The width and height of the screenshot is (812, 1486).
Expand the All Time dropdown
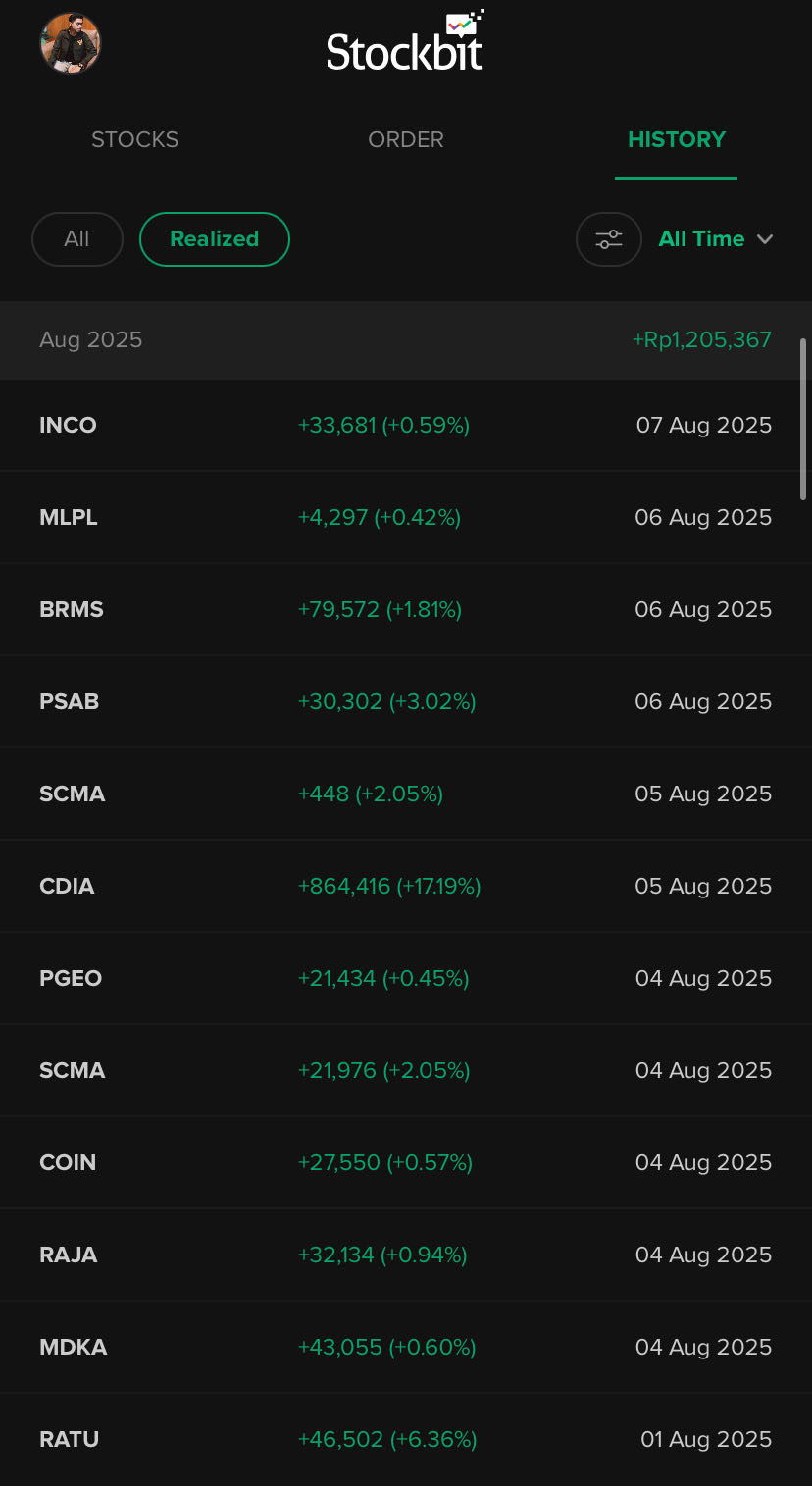coord(716,239)
